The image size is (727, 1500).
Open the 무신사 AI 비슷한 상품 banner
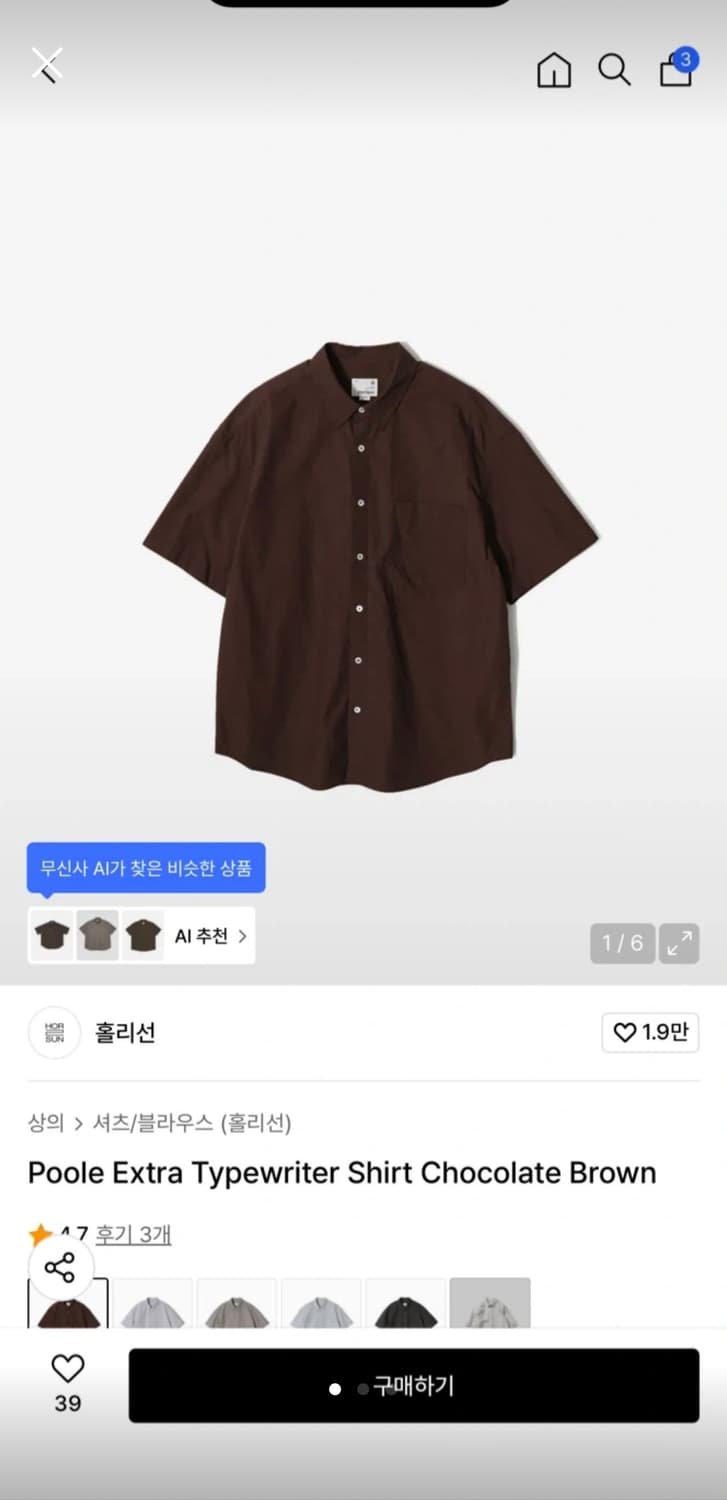pyautogui.click(x=145, y=867)
